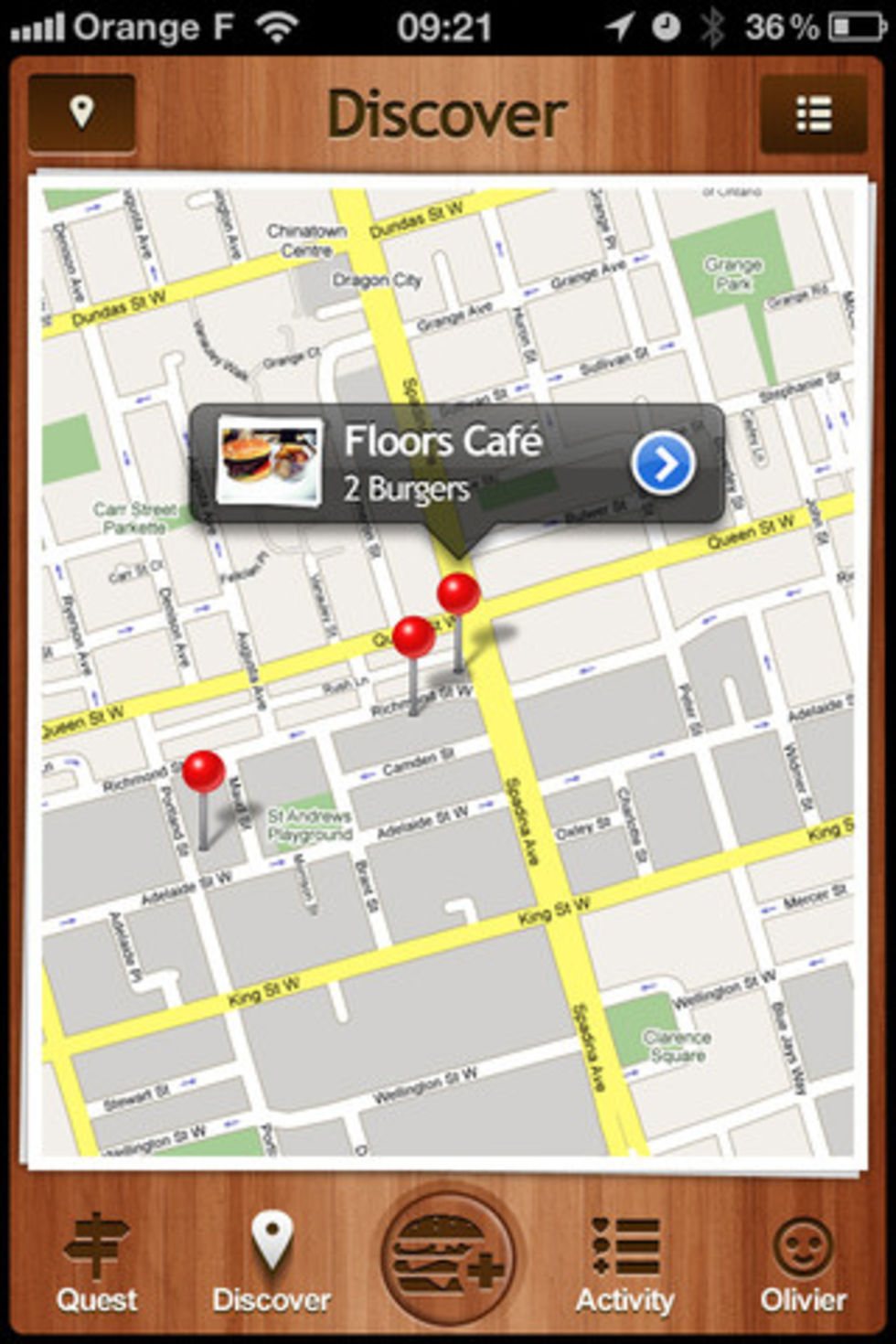The image size is (896, 1344).
Task: Open the Activity tab
Action: click(624, 1262)
